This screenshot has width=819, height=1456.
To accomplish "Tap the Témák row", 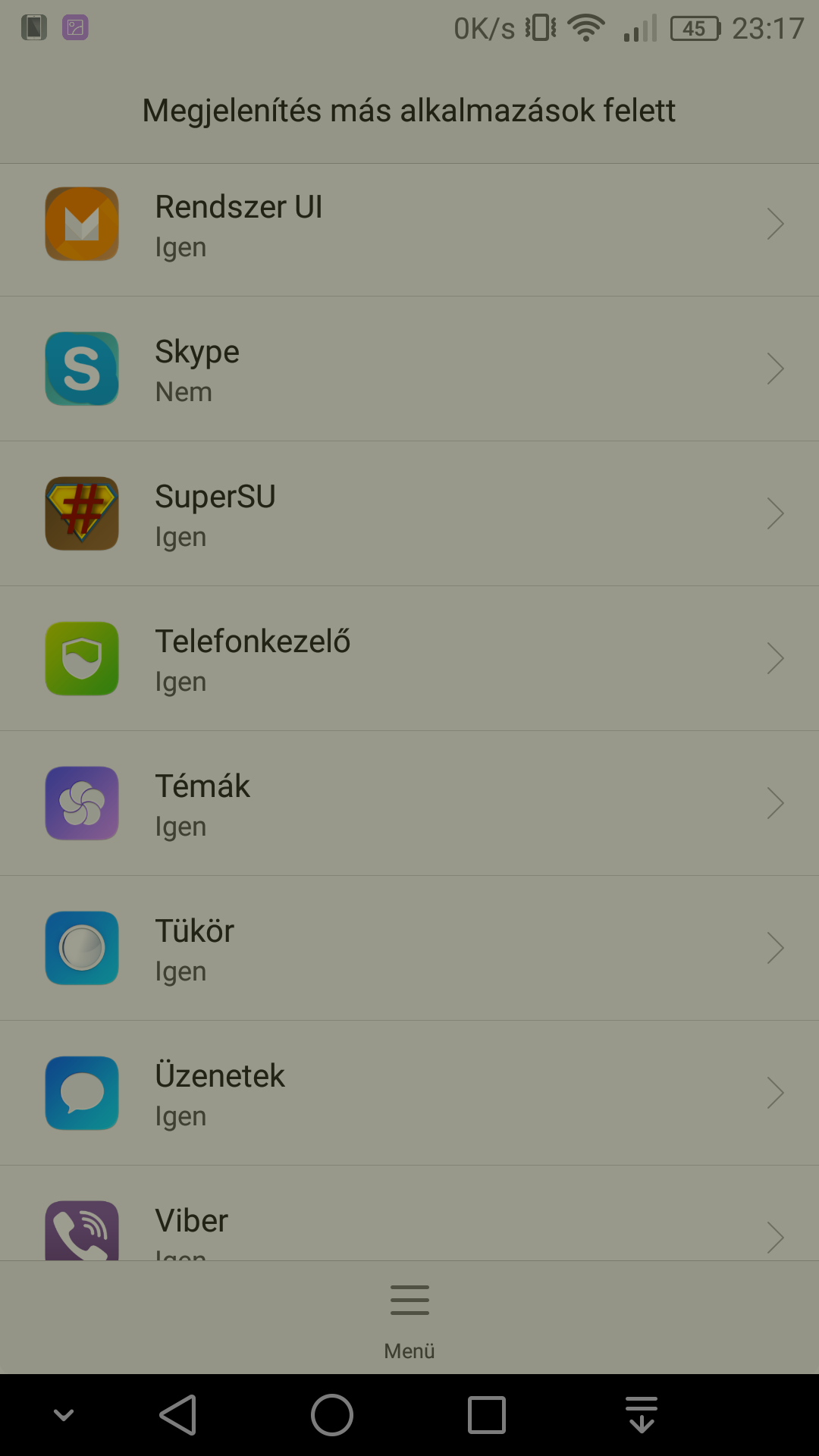I will tap(409, 803).
